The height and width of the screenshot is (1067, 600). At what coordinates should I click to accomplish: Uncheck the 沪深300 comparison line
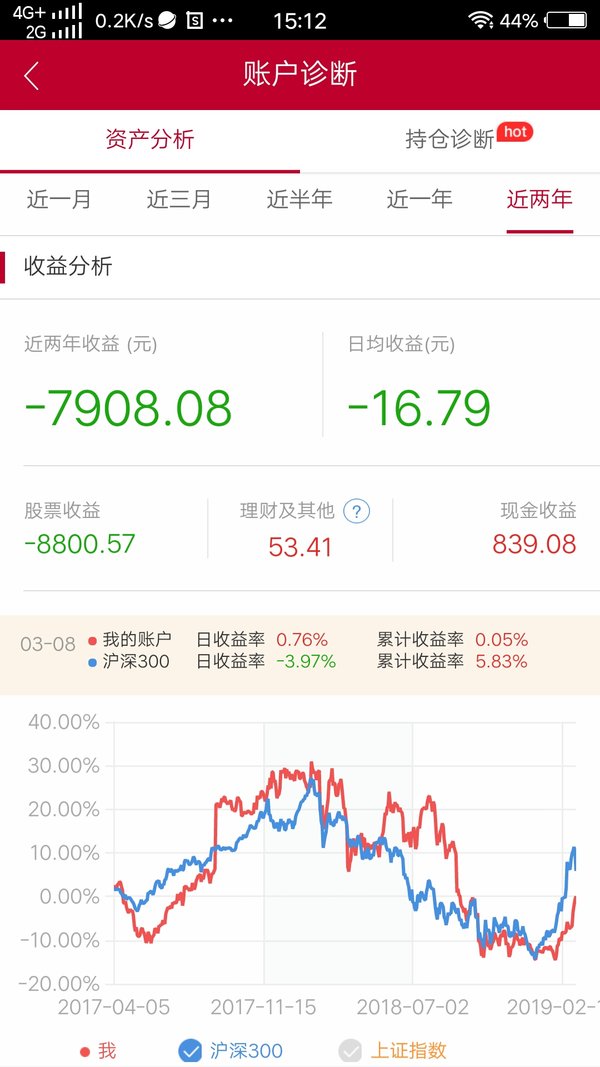(231, 1050)
